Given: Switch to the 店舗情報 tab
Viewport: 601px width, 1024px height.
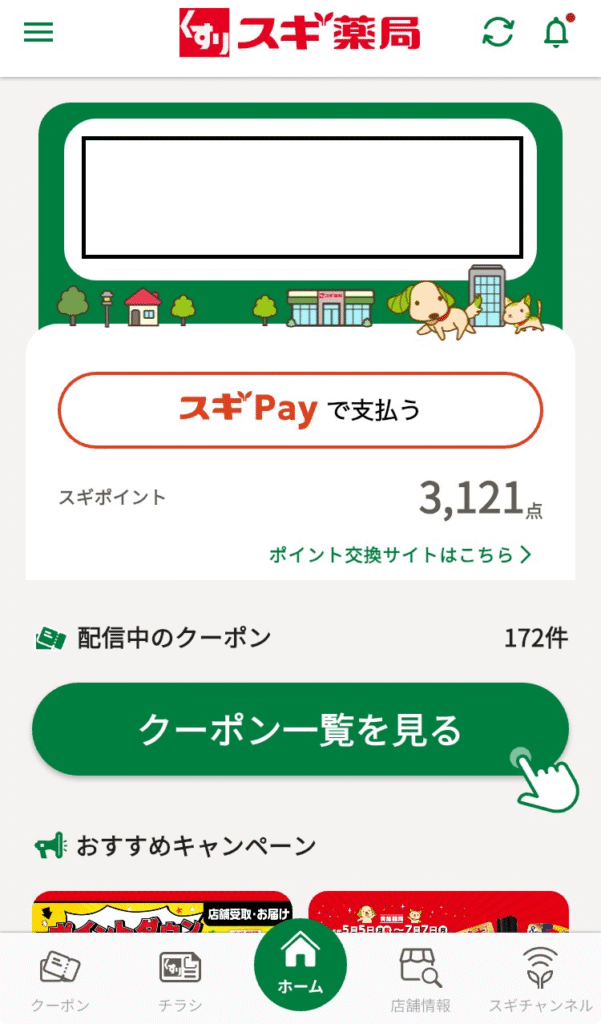Looking at the screenshot, I should pos(420,980).
